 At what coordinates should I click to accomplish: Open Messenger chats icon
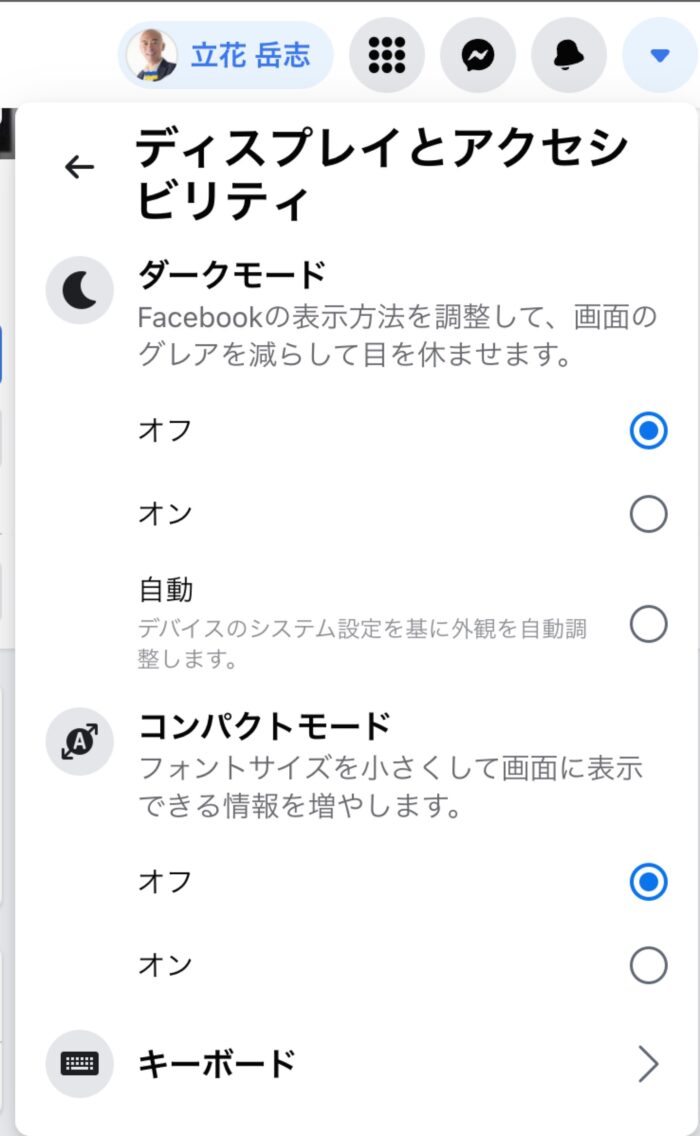click(478, 55)
